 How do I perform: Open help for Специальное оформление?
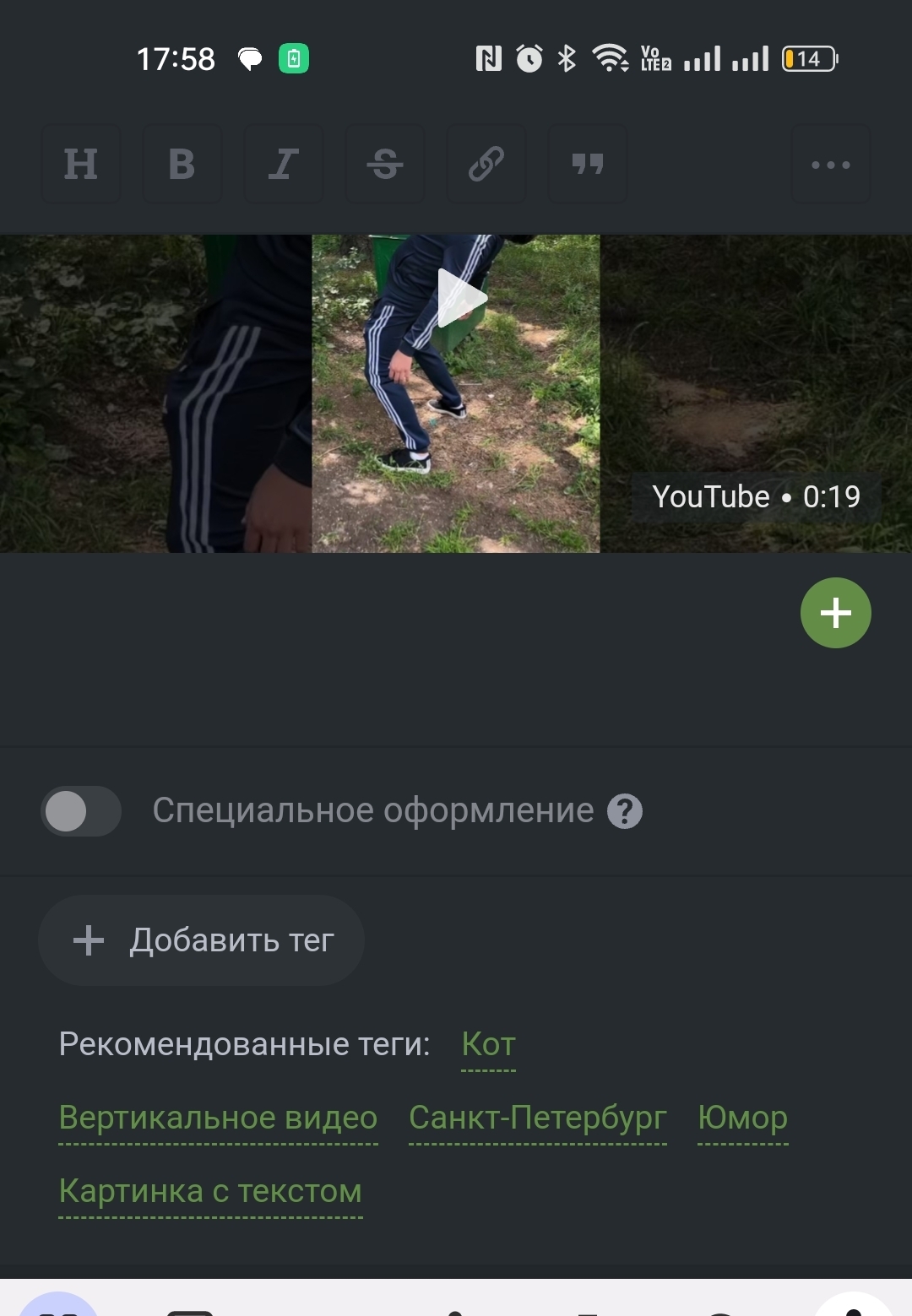[625, 811]
